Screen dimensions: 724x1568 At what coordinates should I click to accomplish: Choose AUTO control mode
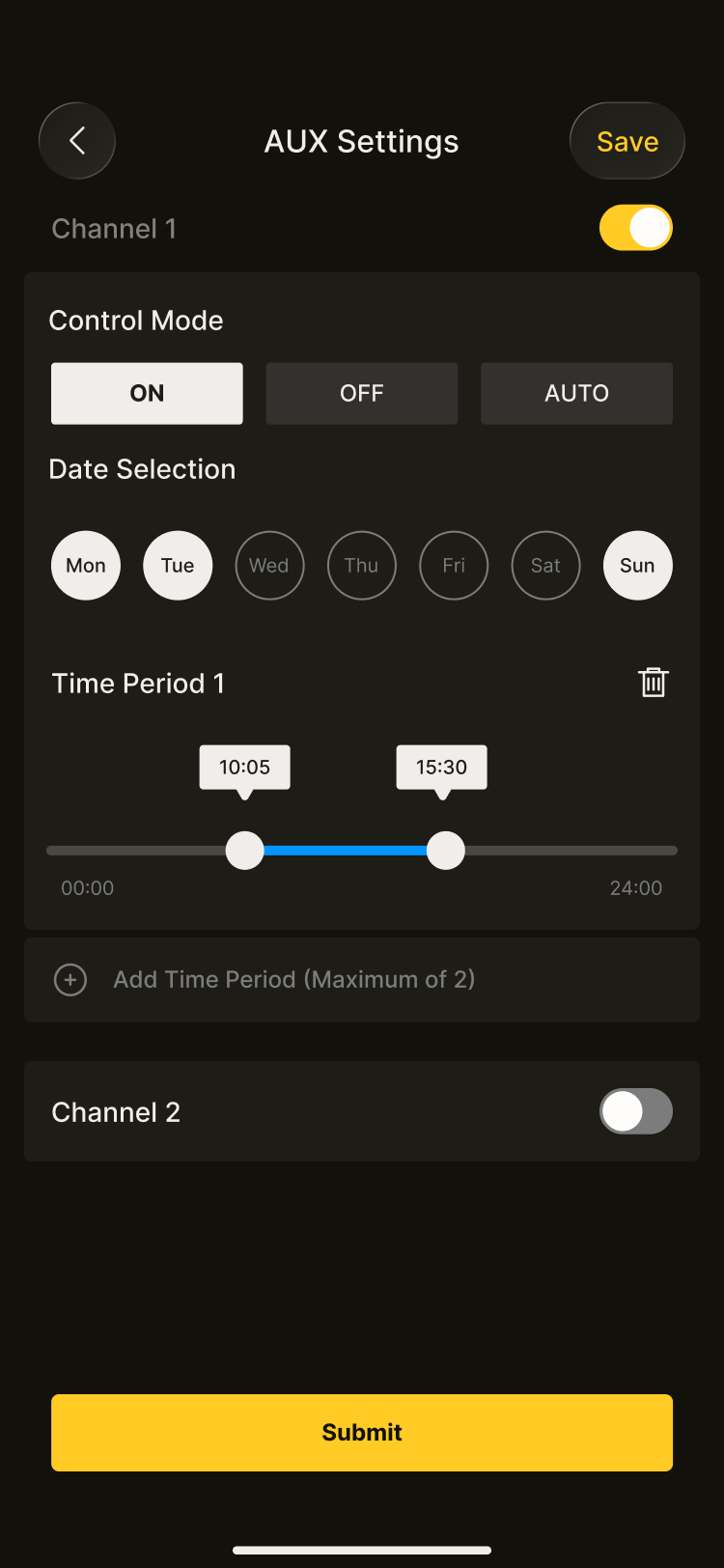coord(576,393)
